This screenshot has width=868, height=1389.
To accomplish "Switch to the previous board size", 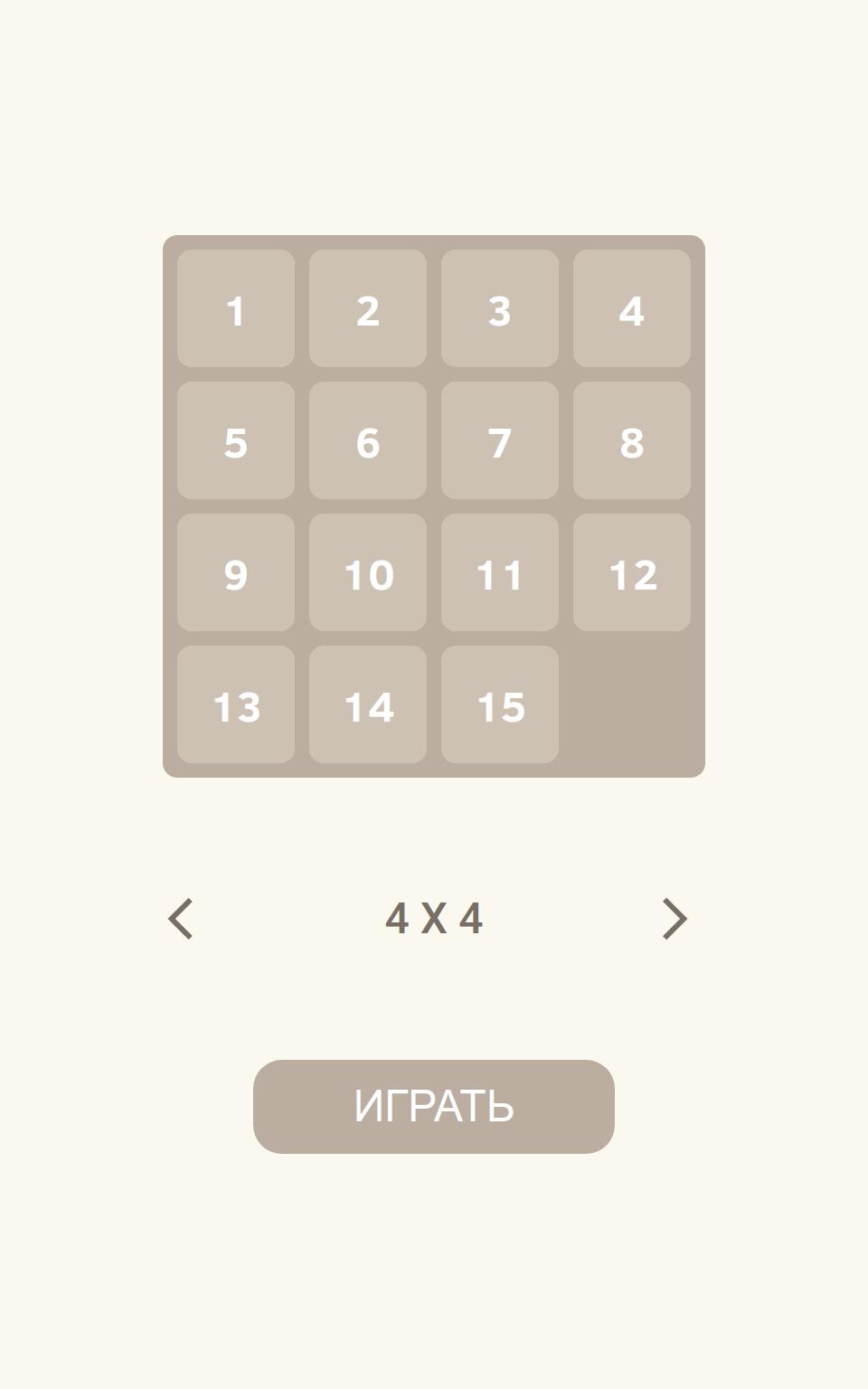I will (181, 919).
